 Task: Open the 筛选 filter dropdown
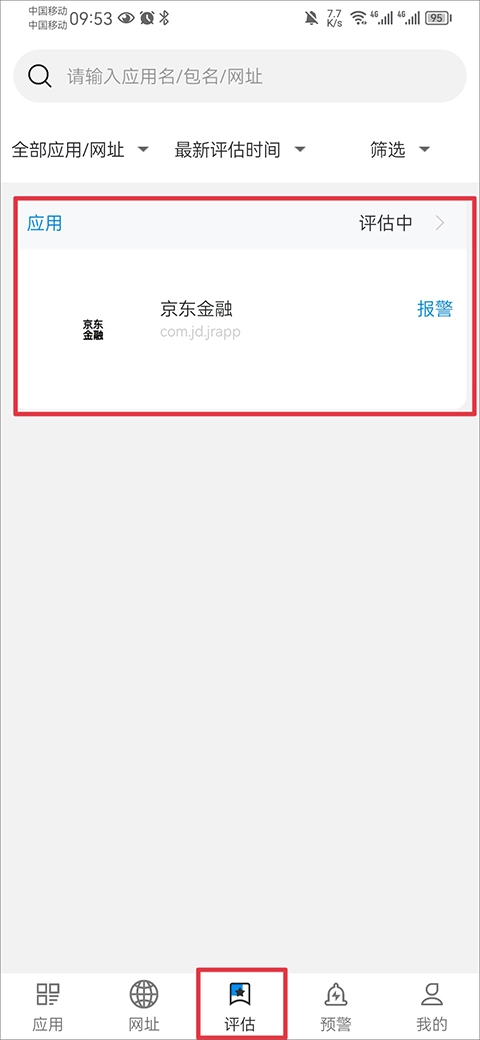click(400, 150)
